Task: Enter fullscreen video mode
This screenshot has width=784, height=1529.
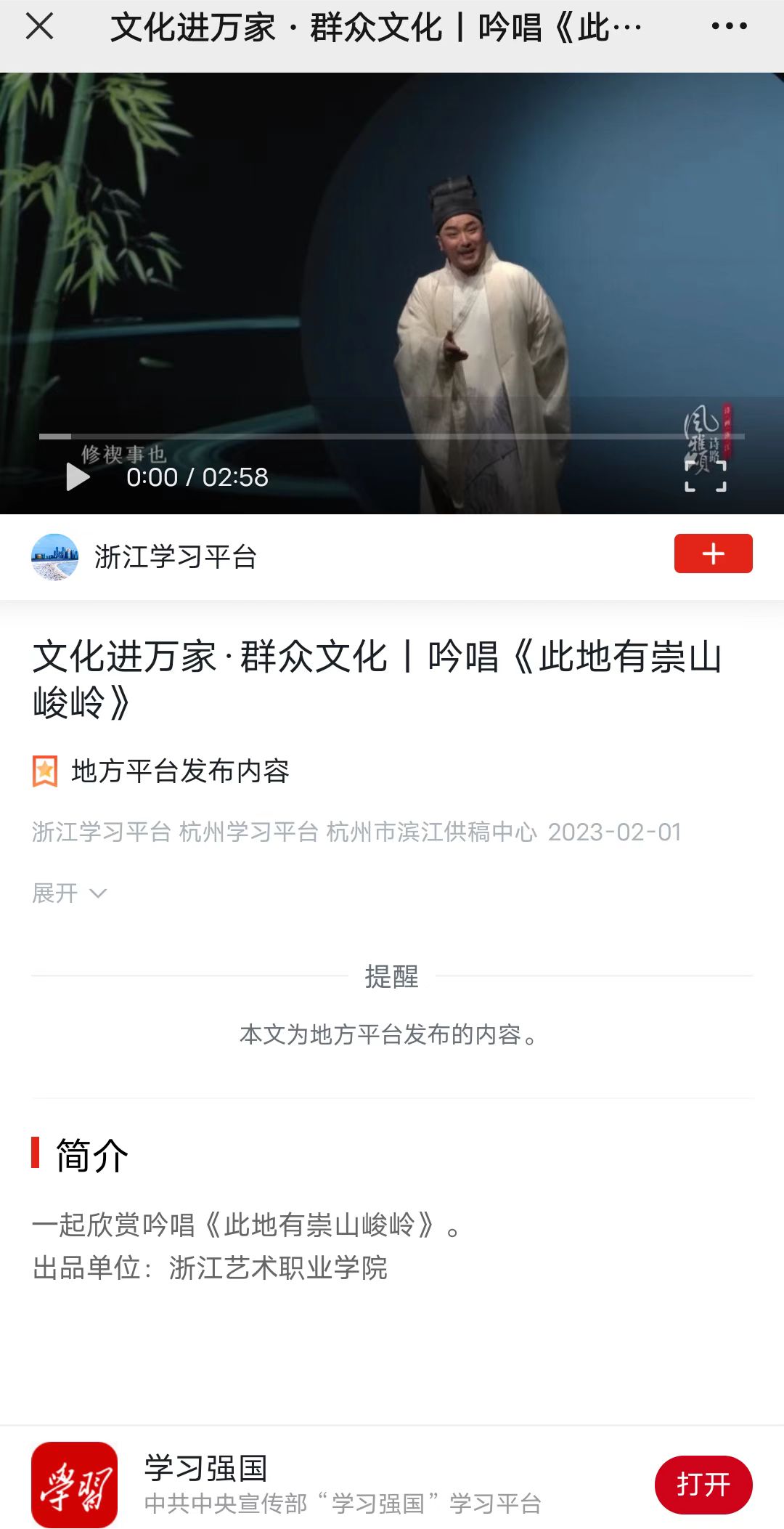Action: pos(705,476)
